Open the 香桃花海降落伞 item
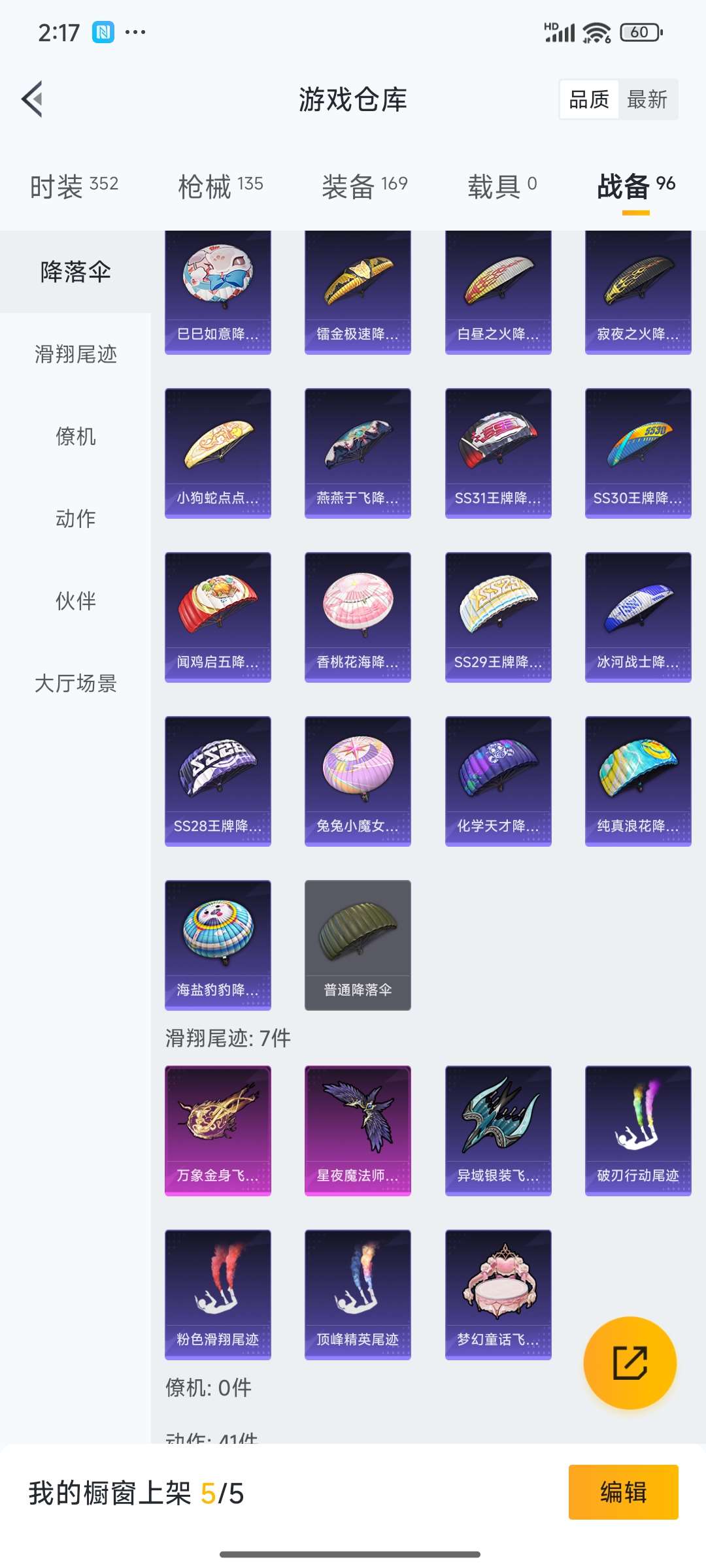 (358, 617)
